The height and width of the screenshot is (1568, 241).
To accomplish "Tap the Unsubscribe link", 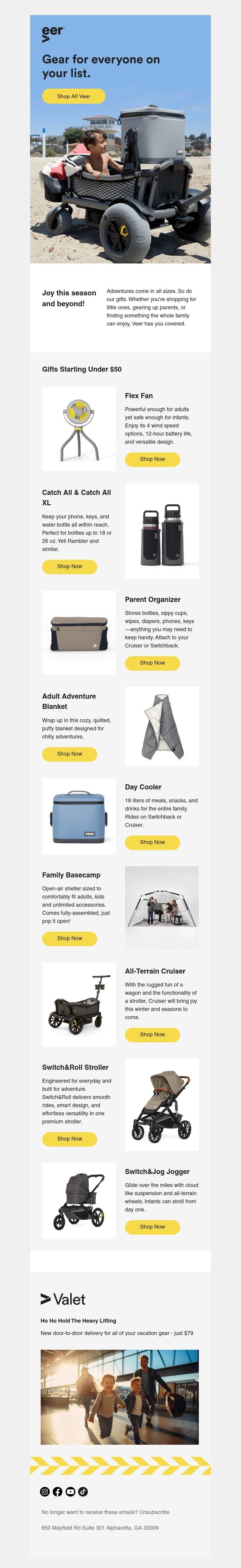I will point(154,1512).
